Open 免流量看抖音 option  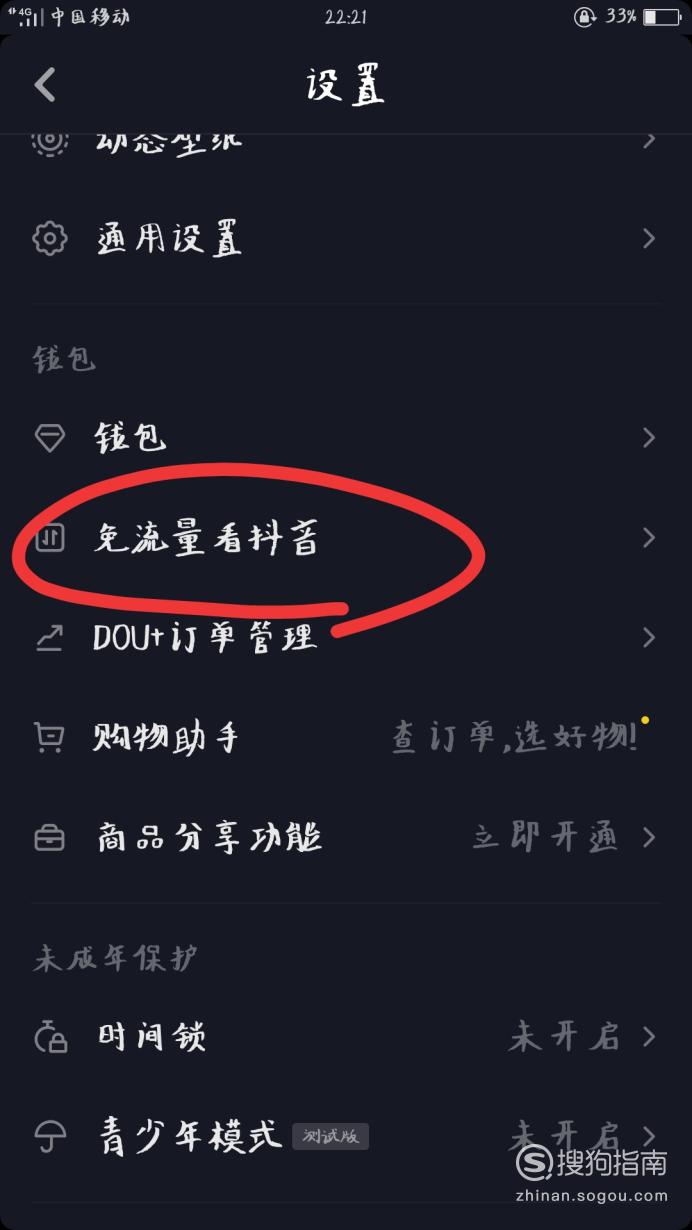point(346,538)
